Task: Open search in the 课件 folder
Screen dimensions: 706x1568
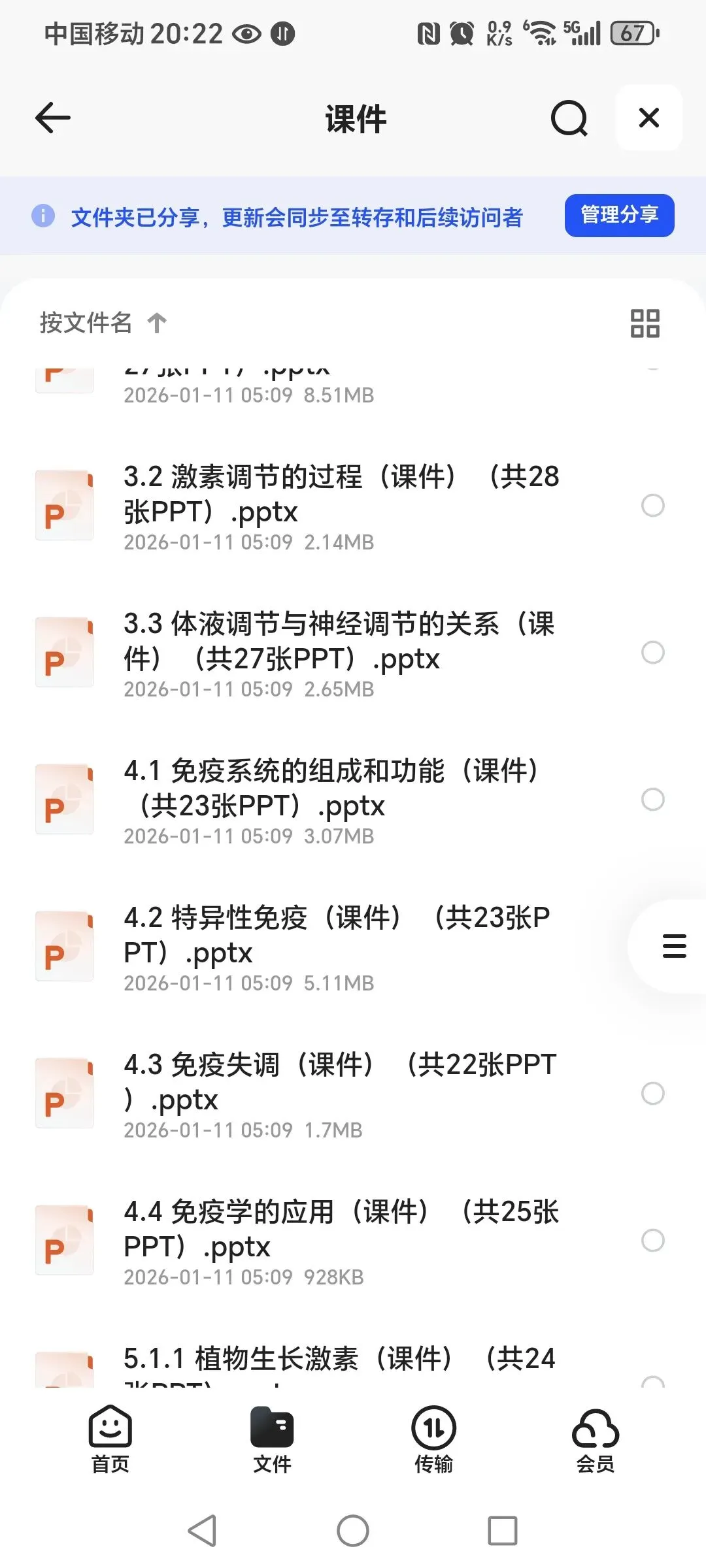Action: point(569,118)
